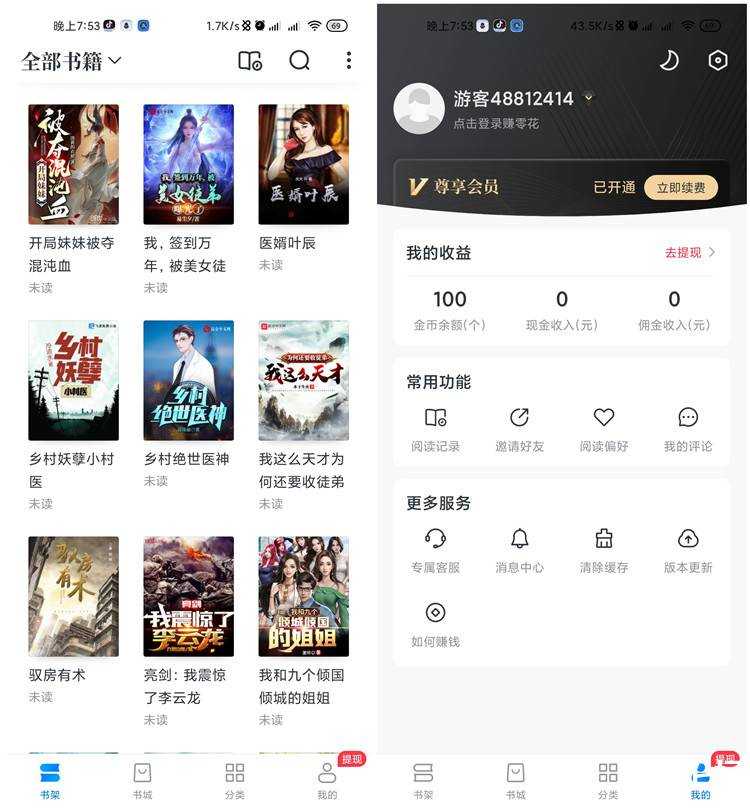Open the search icon on the bookshelf
The image size is (750, 808).
click(299, 61)
